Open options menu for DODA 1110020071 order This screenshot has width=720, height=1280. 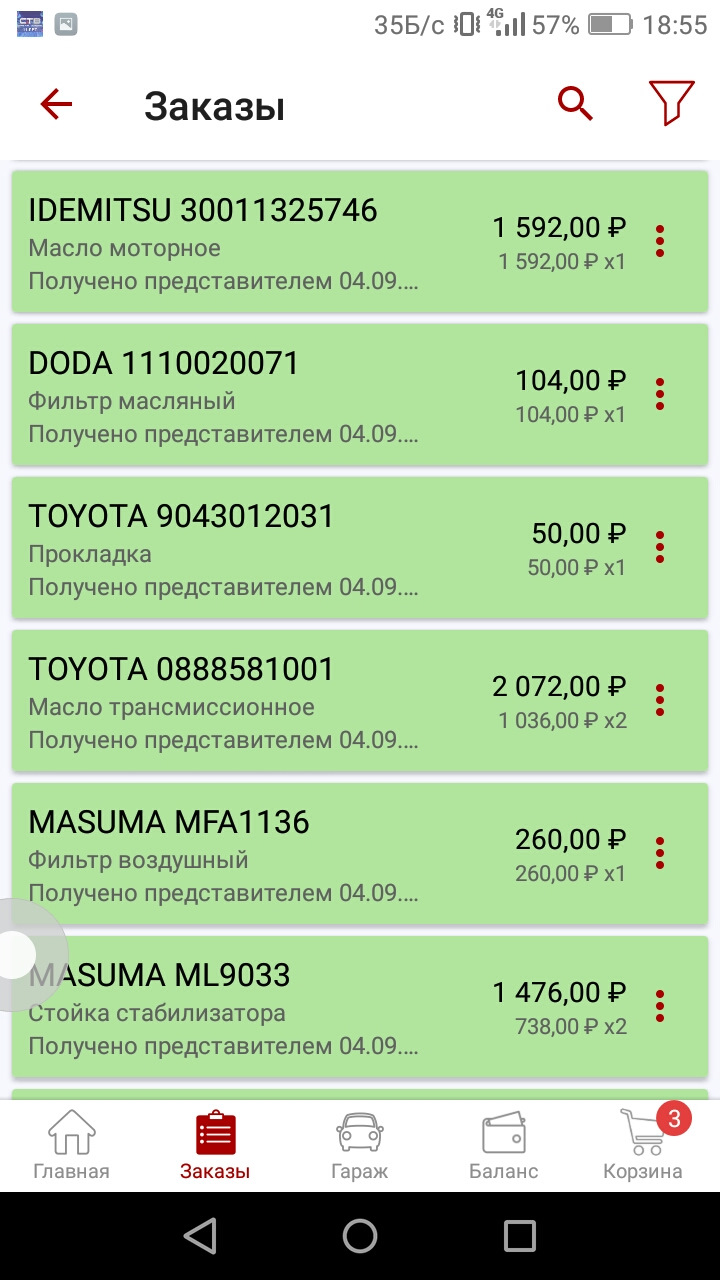(x=659, y=395)
